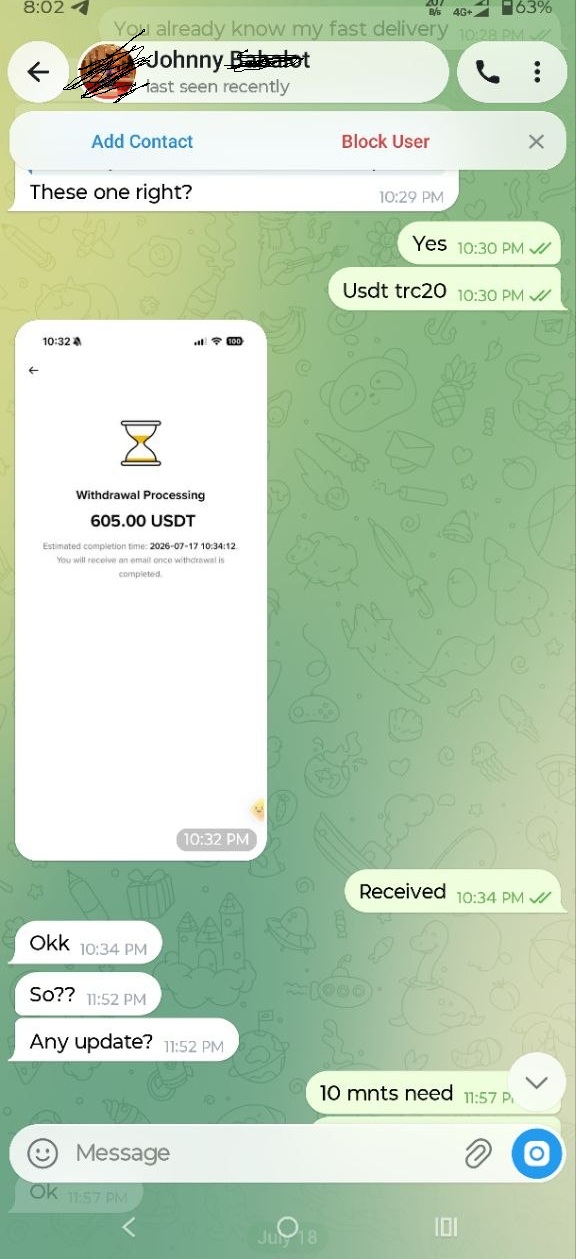
Task: Start a voice call with Johnny
Action: [x=487, y=72]
